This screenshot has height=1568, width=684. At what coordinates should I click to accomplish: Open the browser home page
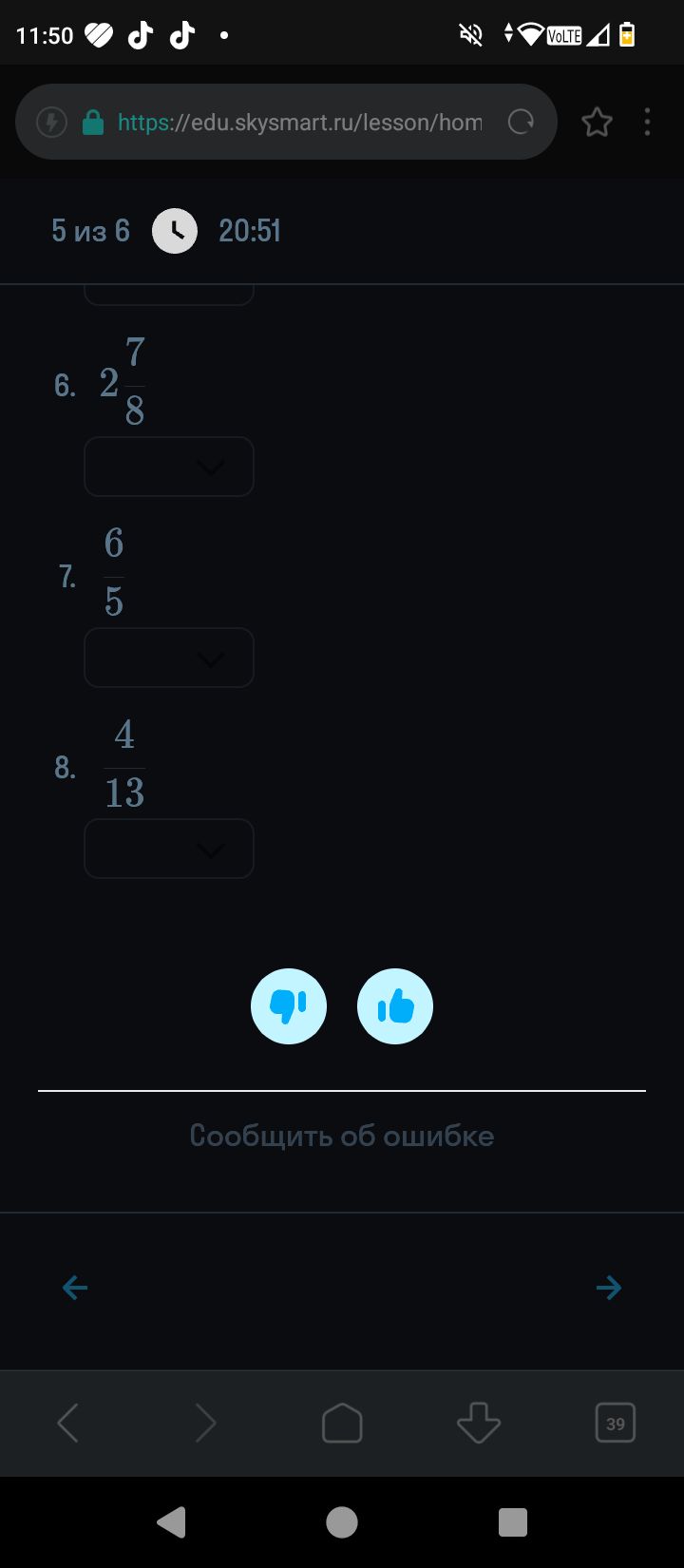tap(342, 1424)
